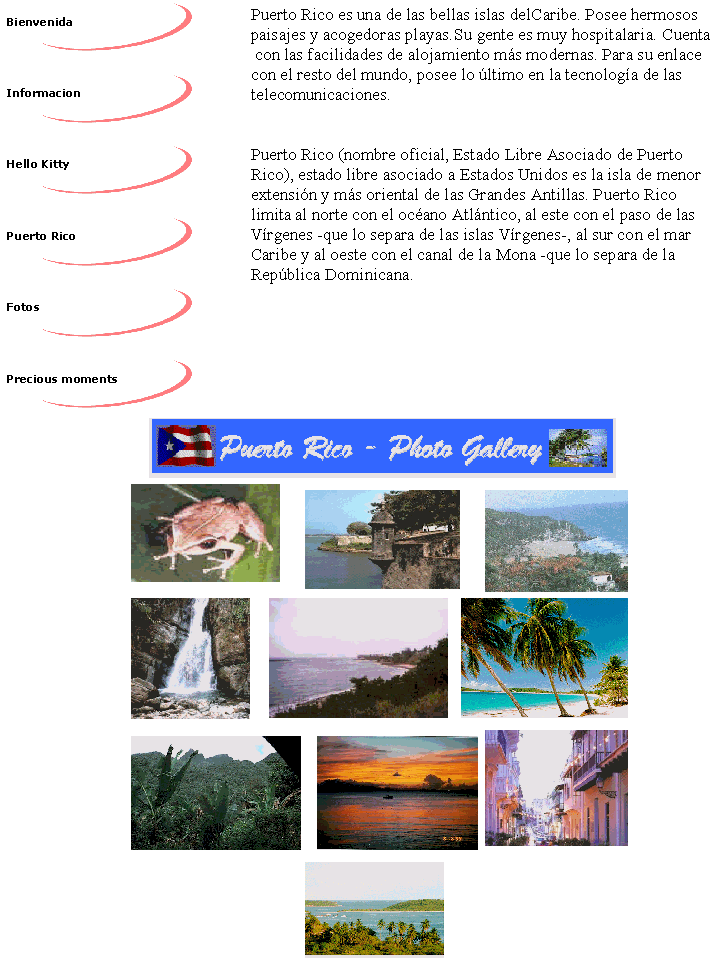The width and height of the screenshot is (725, 962).
Task: Open the palm tree beach photo
Action: (544, 657)
